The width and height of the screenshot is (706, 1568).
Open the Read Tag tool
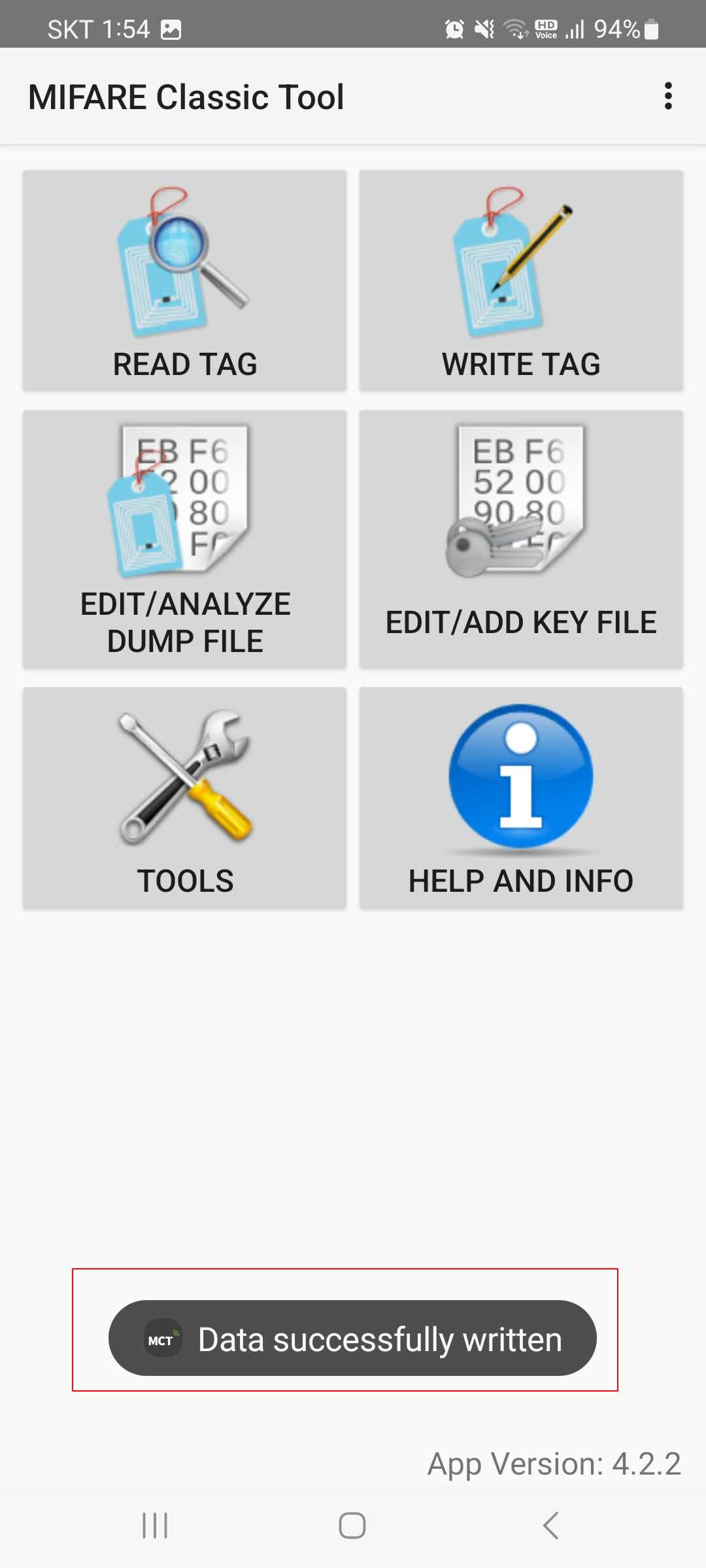point(185,281)
